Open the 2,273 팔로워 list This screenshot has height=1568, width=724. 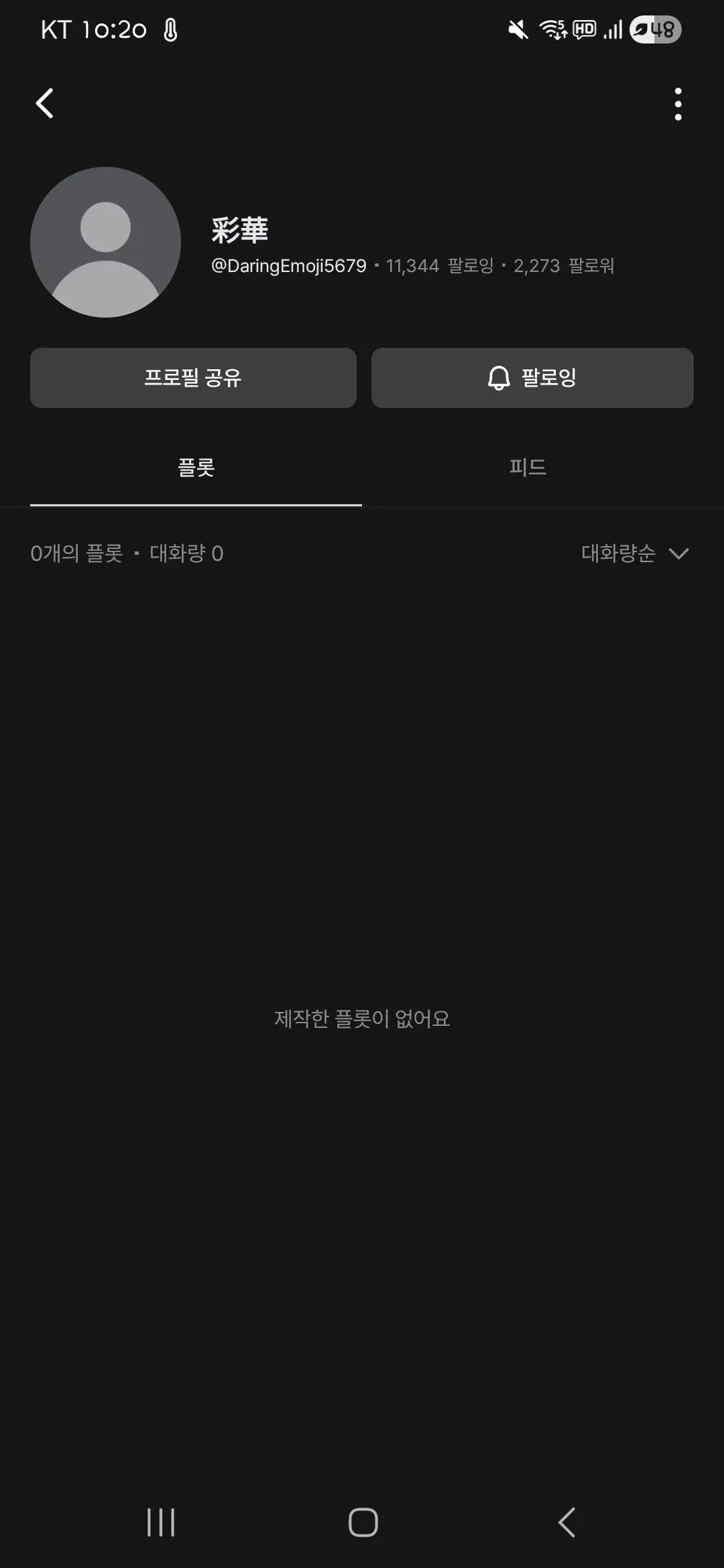564,266
